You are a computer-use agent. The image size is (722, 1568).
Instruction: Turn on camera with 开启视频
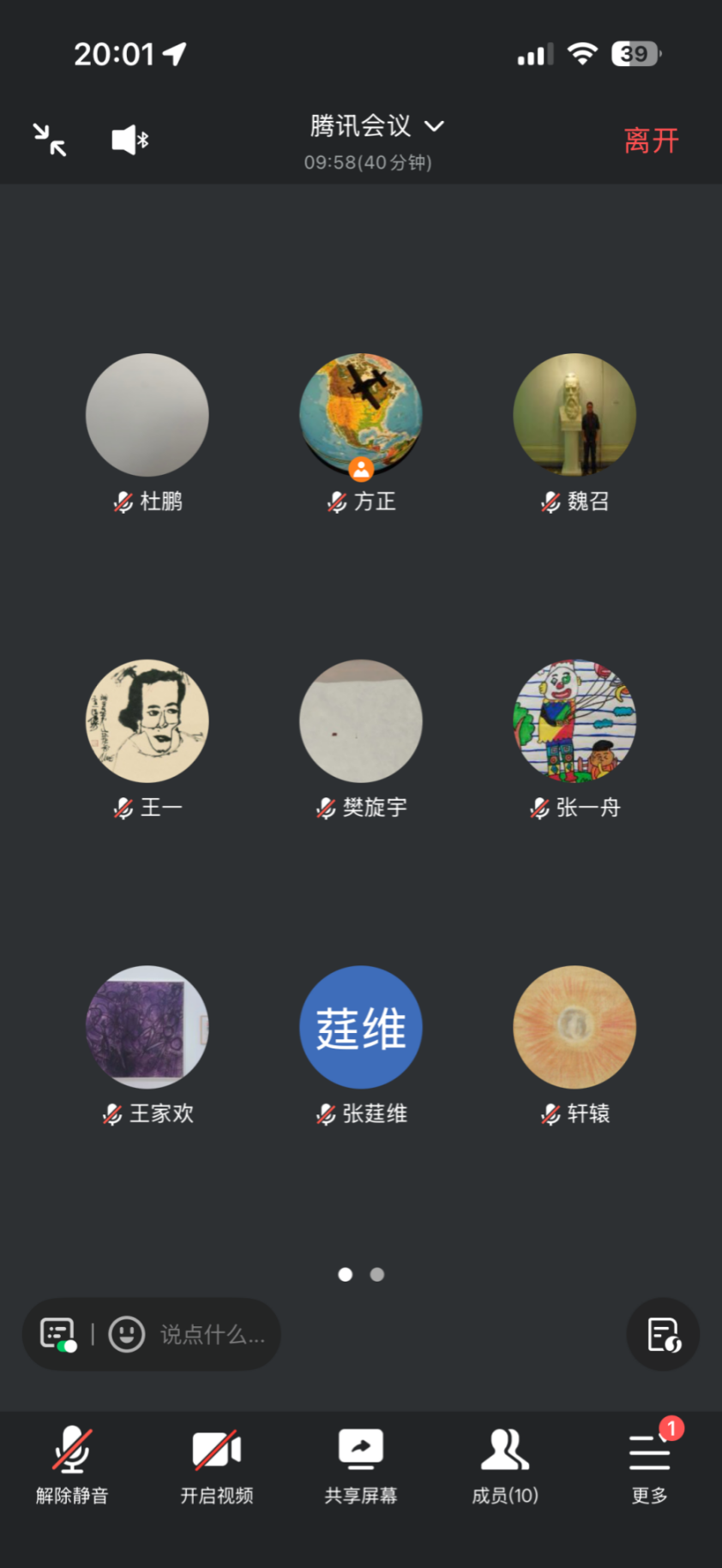[217, 1464]
